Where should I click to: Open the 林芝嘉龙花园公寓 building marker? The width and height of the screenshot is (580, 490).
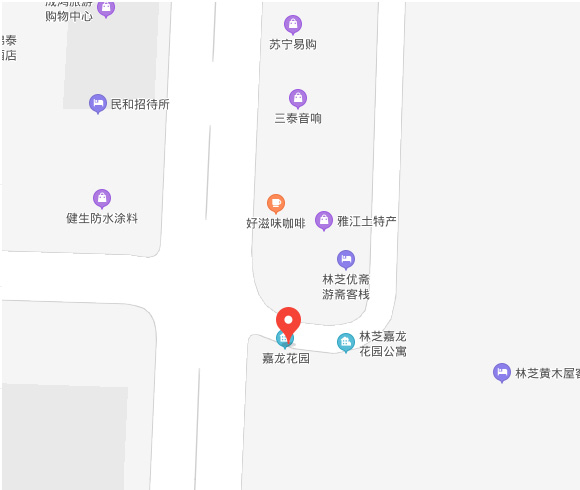[x=346, y=343]
